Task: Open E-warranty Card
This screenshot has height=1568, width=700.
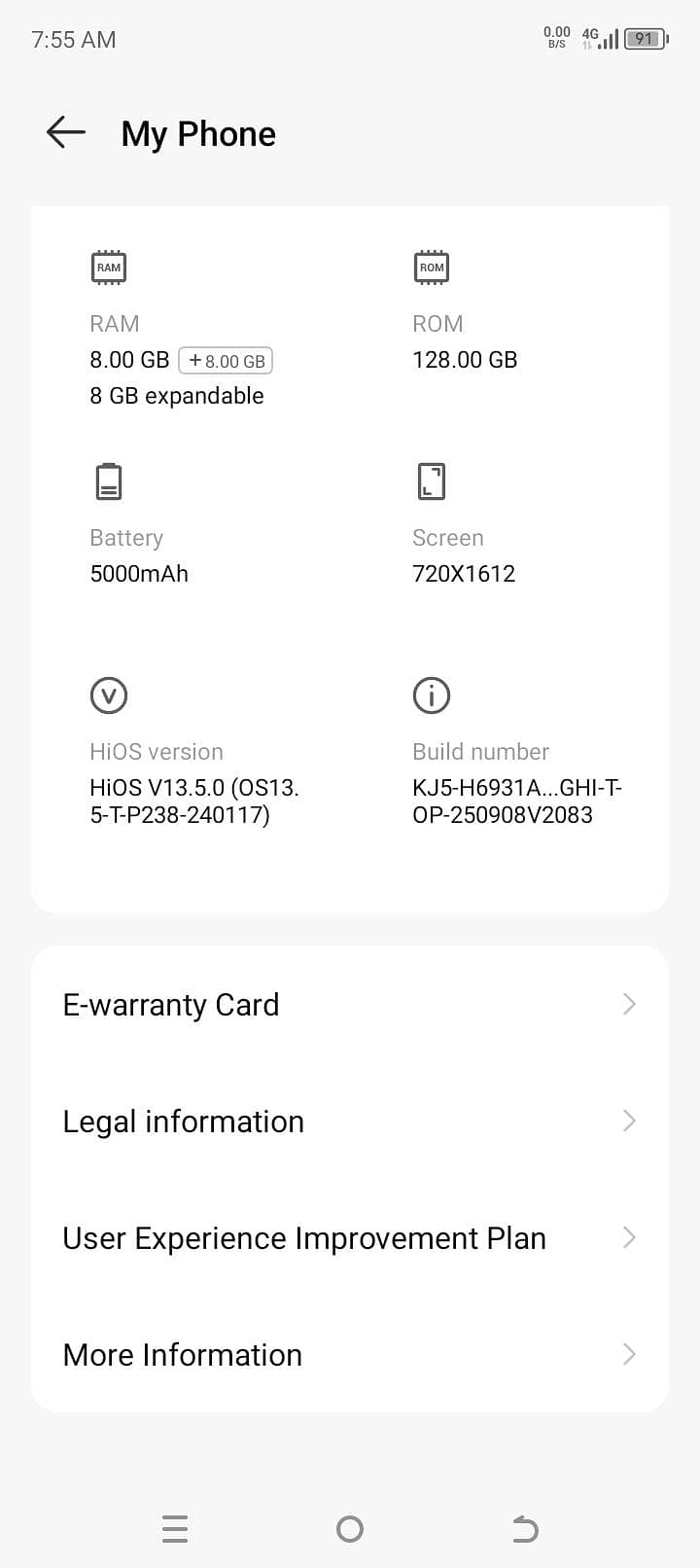Action: (350, 1004)
